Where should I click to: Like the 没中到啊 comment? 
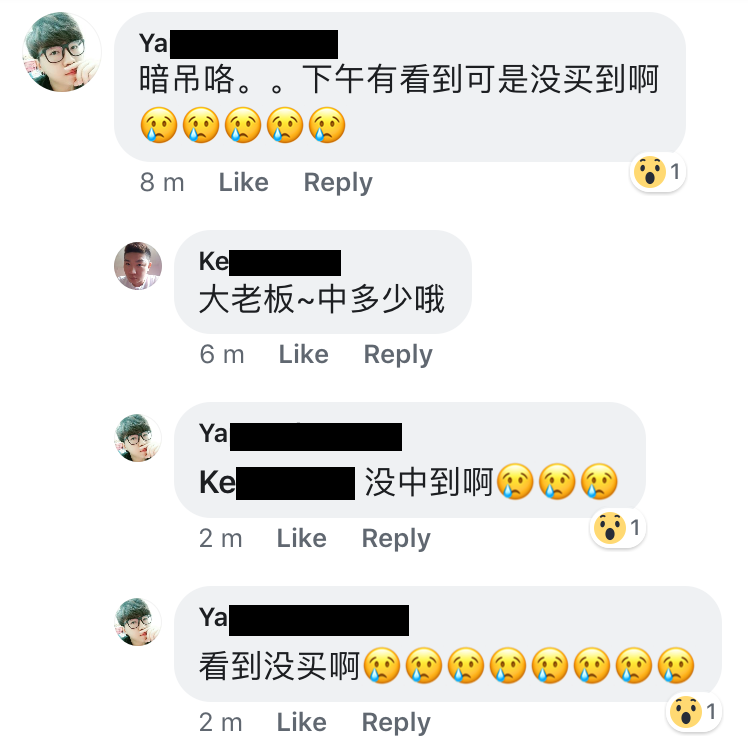(x=301, y=539)
